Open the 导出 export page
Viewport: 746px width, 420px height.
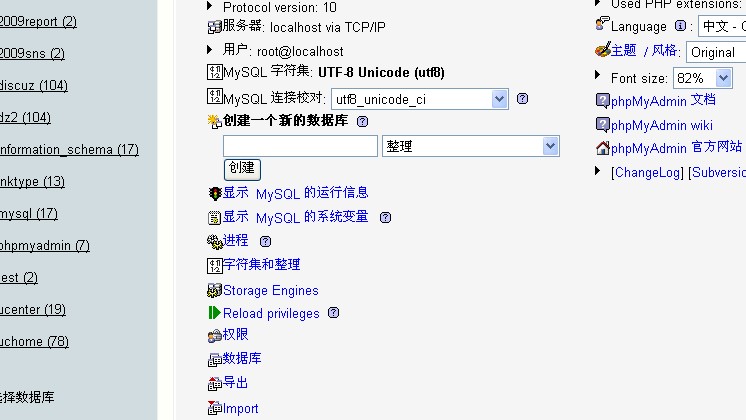click(x=235, y=383)
